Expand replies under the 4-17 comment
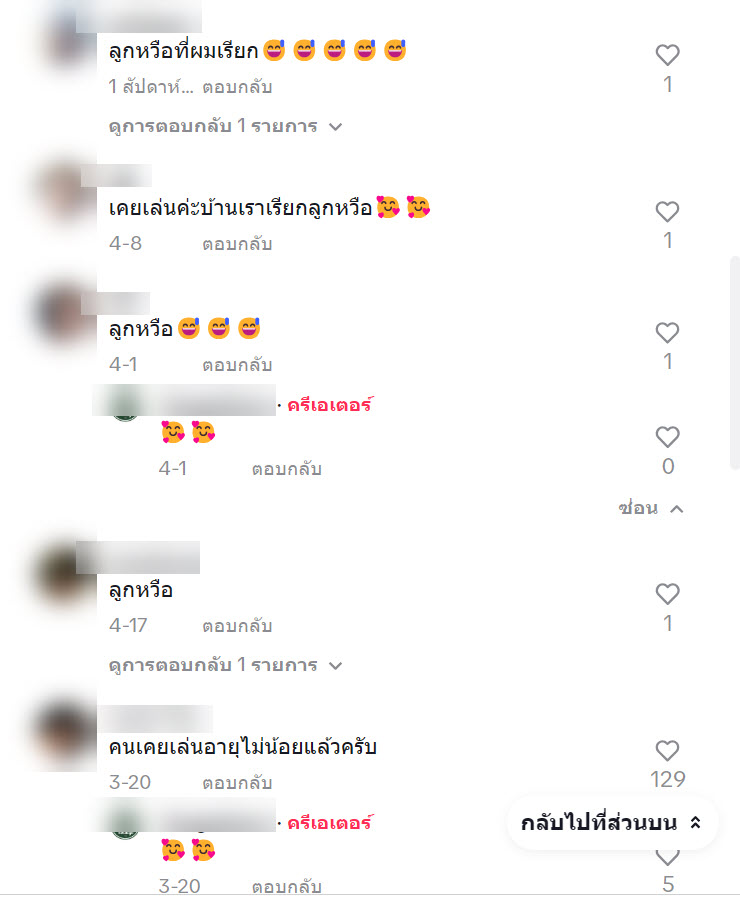The width and height of the screenshot is (740, 901). coord(225,665)
